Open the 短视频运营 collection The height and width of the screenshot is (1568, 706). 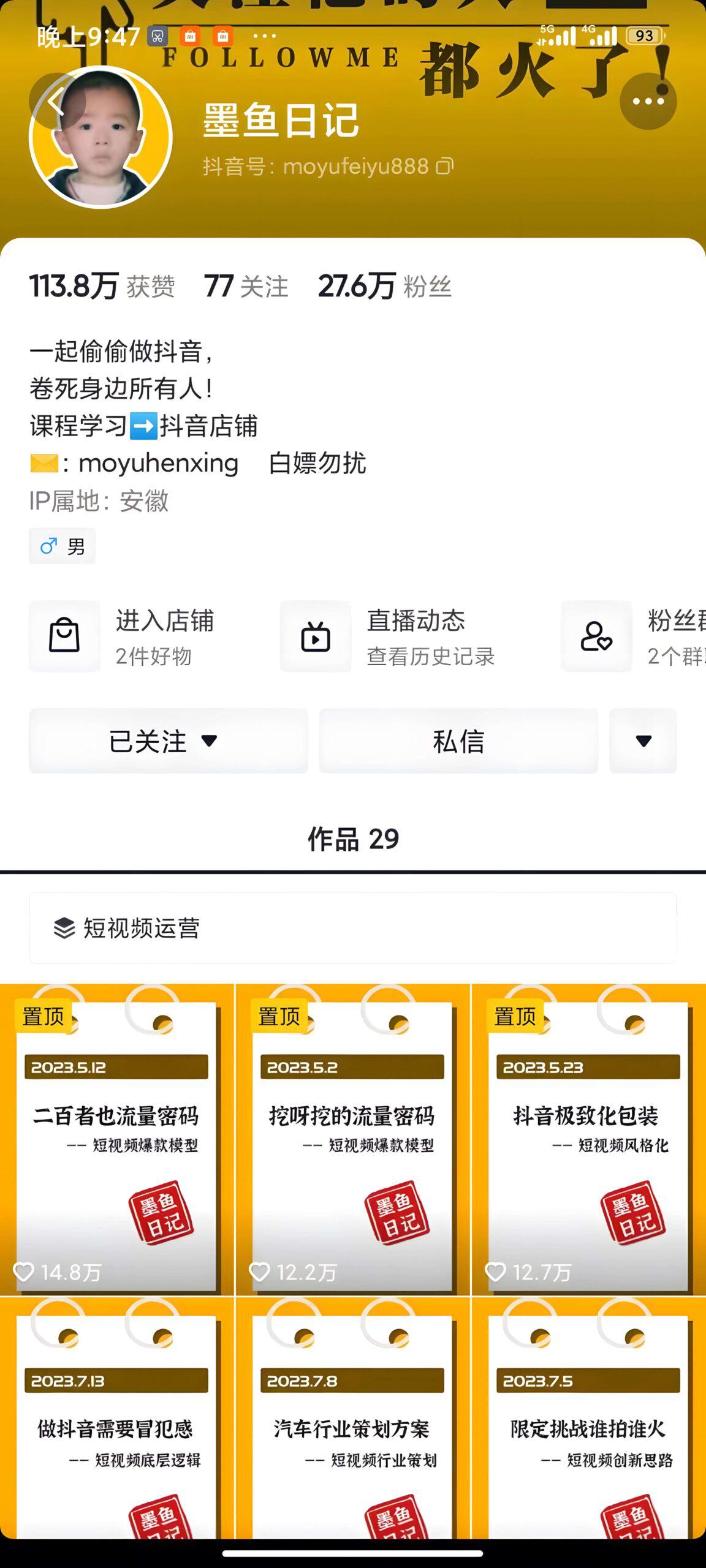pyautogui.click(x=353, y=928)
